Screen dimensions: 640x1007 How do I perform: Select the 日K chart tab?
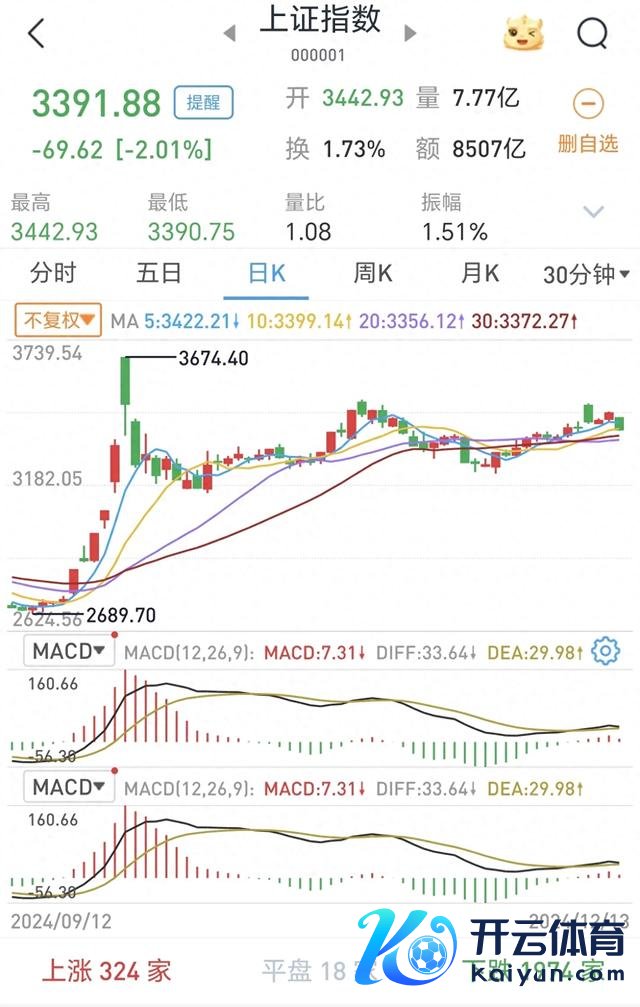[x=266, y=273]
